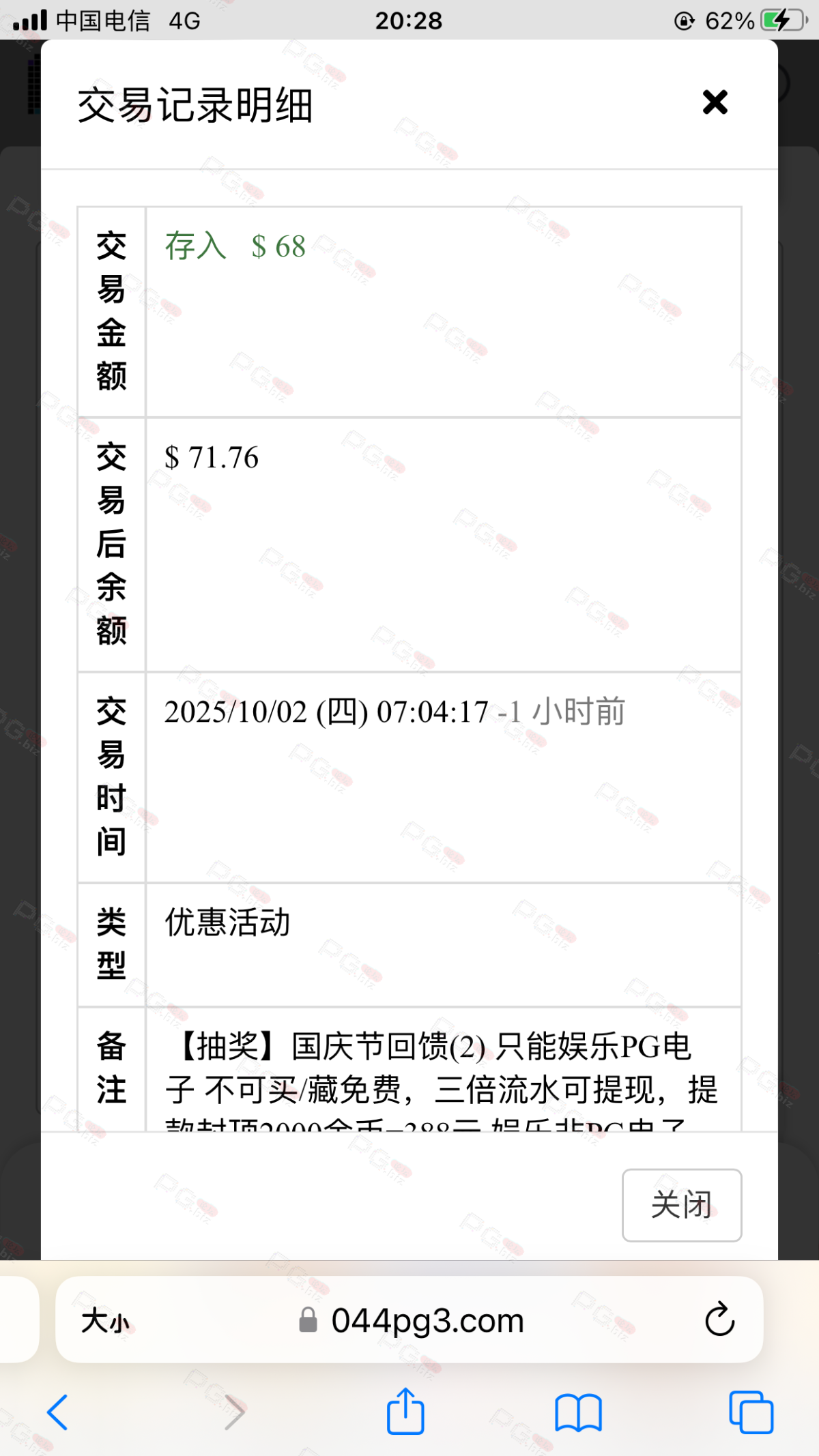Dismiss the 交易记录明细 dialog with the X
The image size is (819, 1456).
(715, 102)
